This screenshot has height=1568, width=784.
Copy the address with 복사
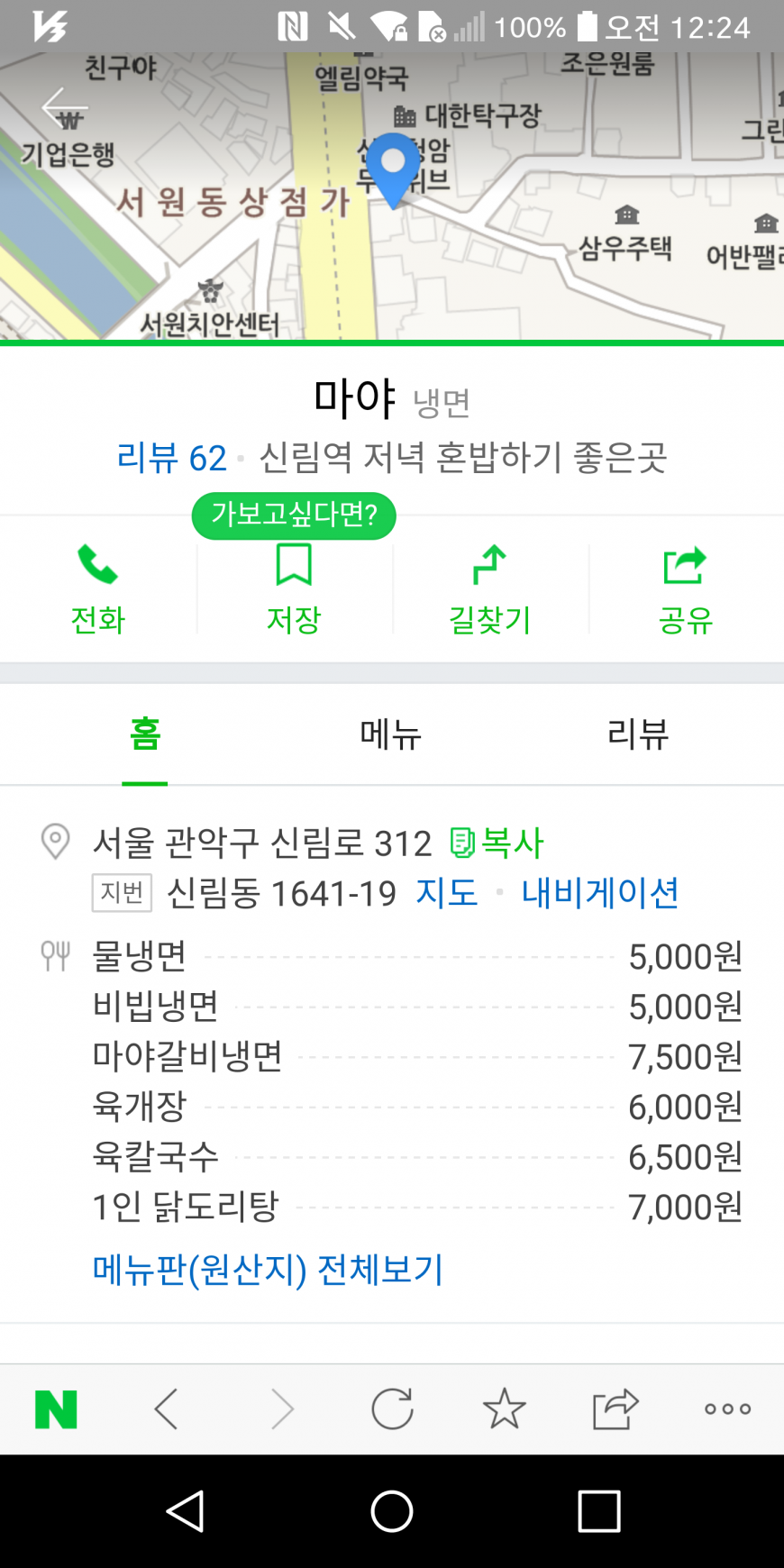497,843
